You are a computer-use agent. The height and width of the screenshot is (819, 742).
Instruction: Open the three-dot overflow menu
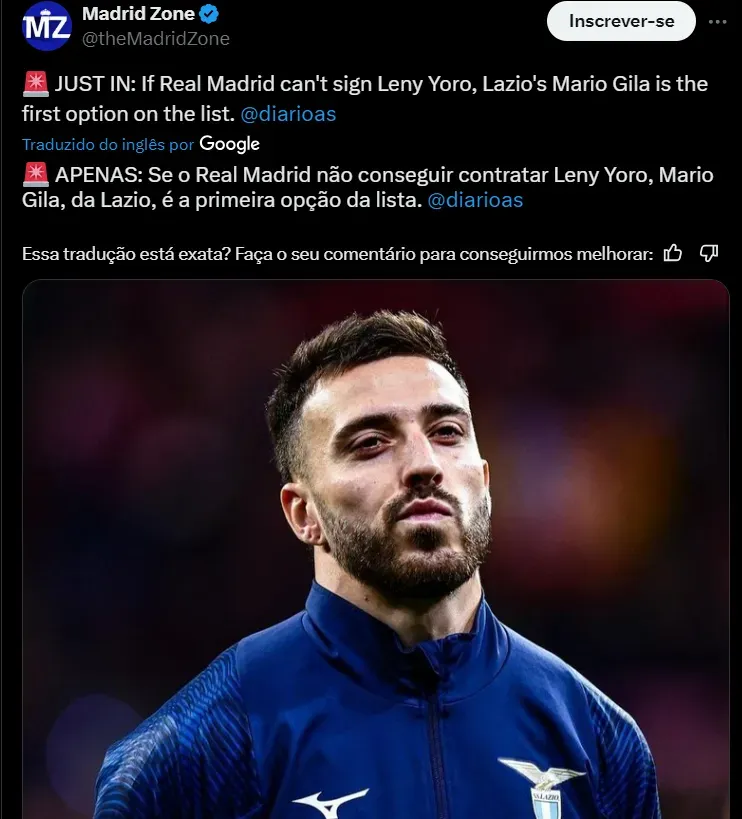717,21
